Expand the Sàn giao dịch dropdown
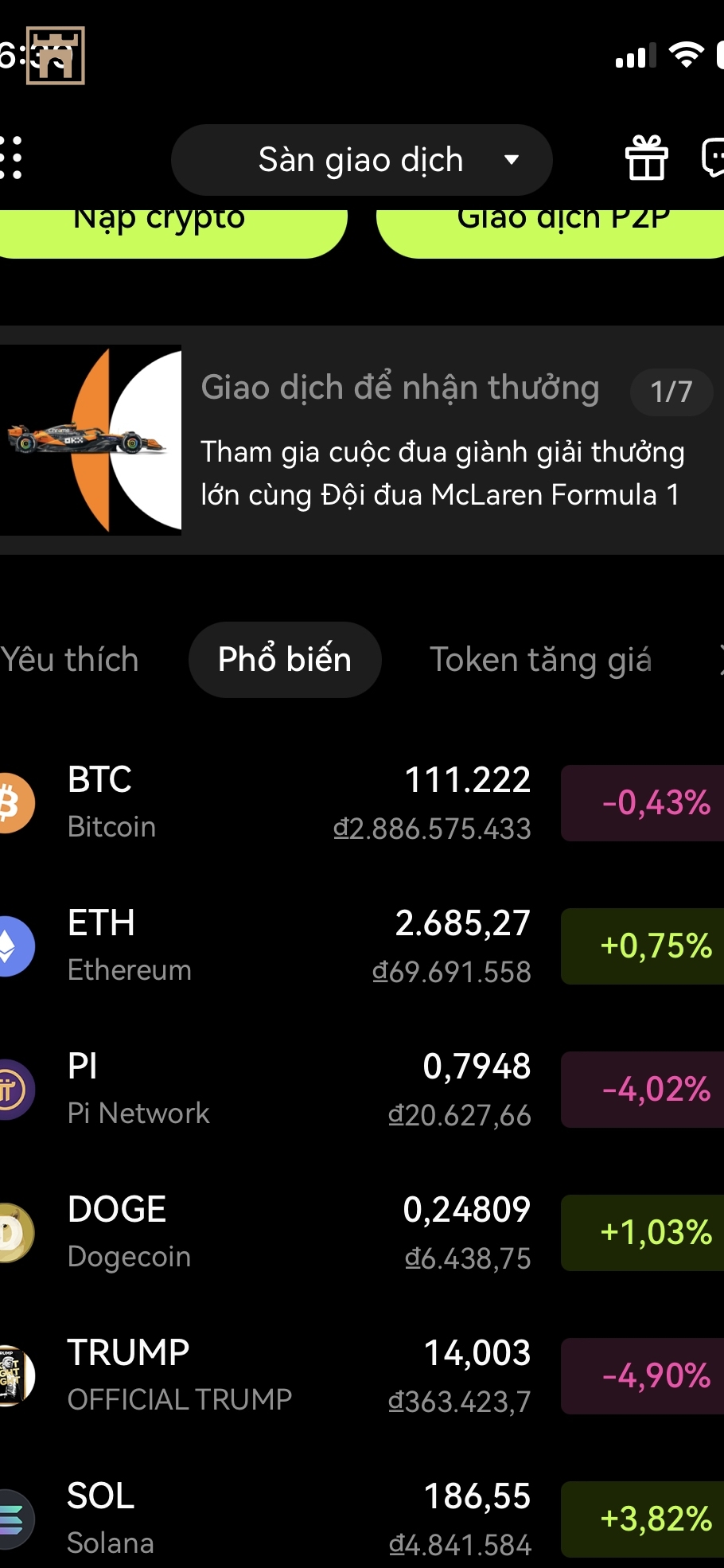Image resolution: width=724 pixels, height=1568 pixels. [x=362, y=160]
